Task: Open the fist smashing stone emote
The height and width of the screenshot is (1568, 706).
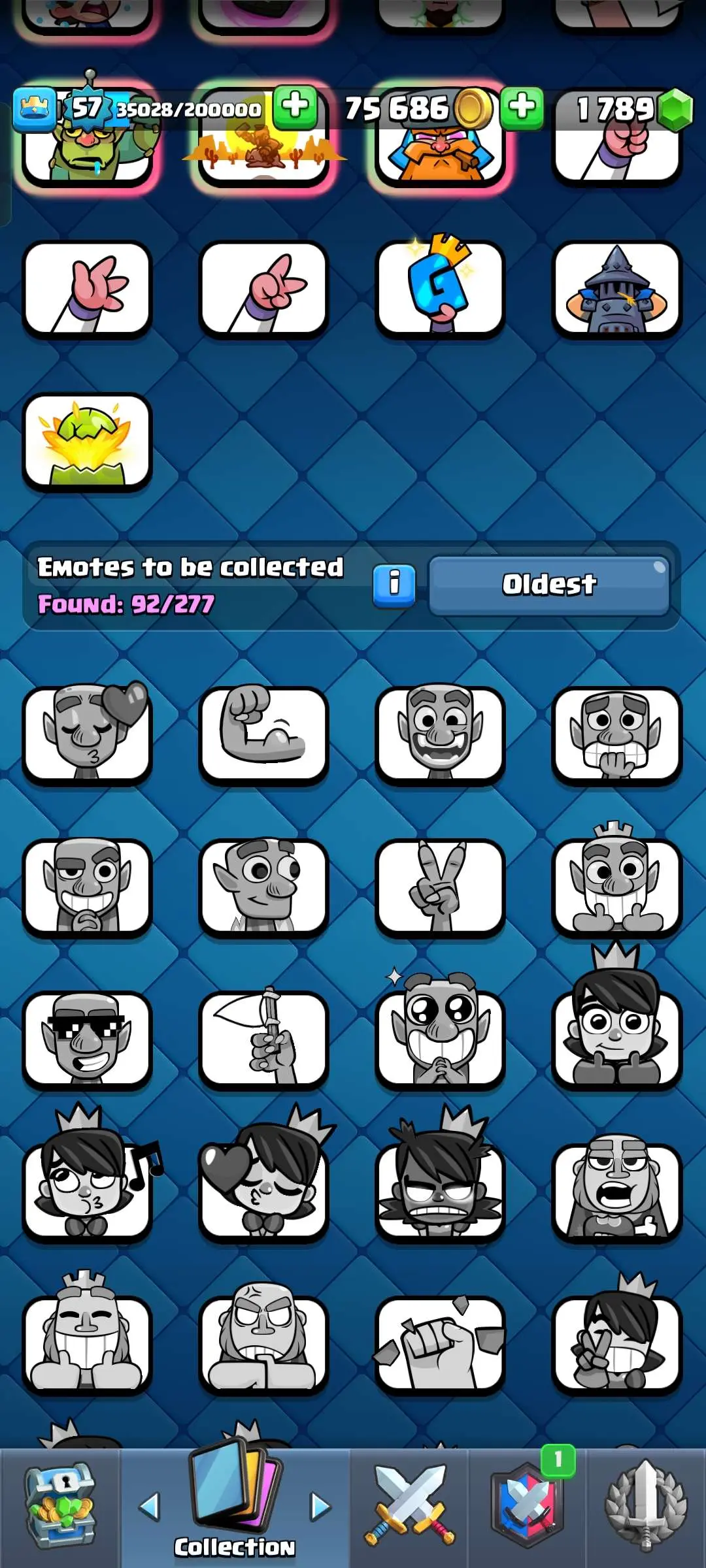Action: pyautogui.click(x=440, y=1343)
